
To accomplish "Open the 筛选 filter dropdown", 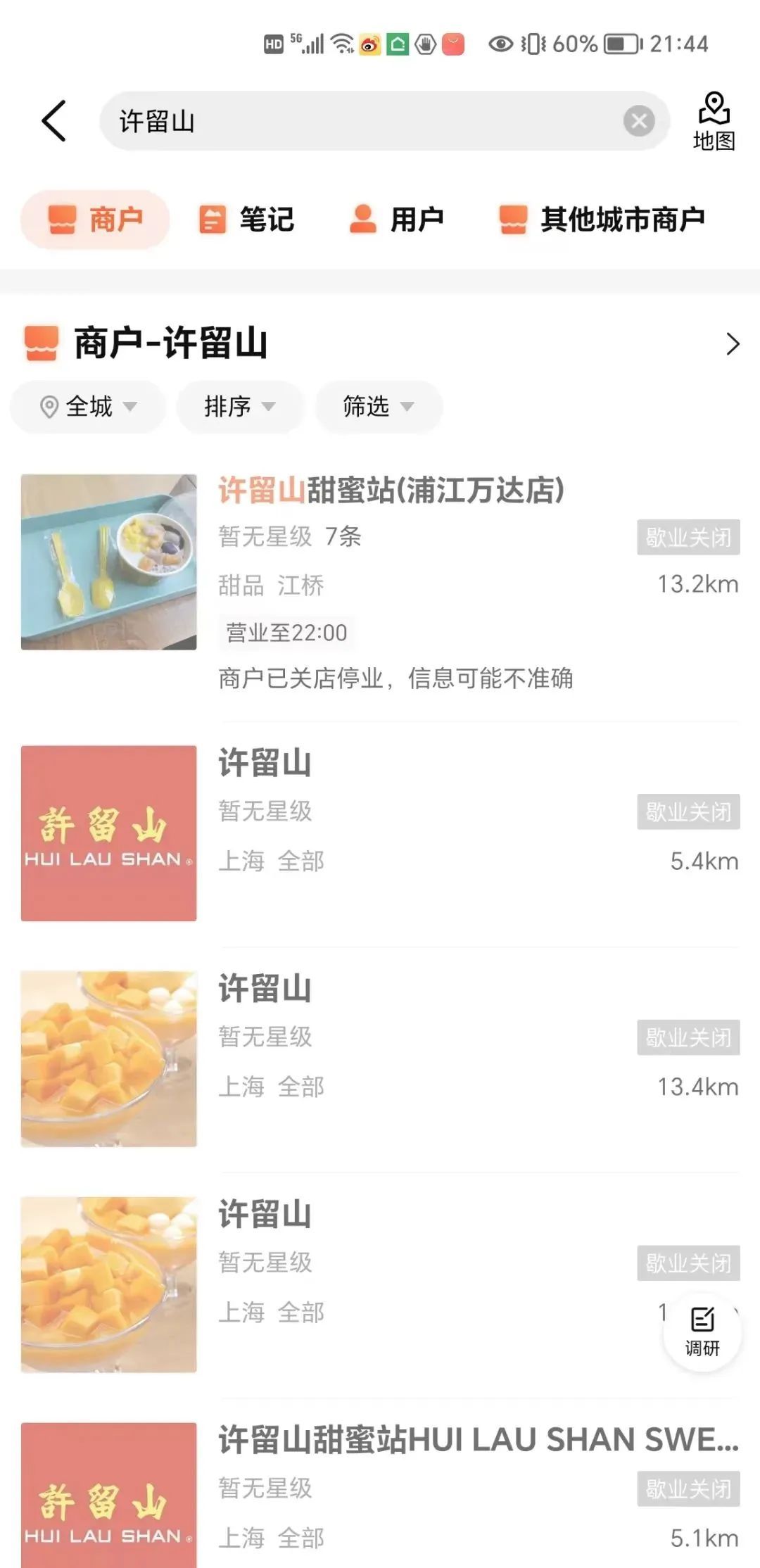I will pyautogui.click(x=379, y=407).
